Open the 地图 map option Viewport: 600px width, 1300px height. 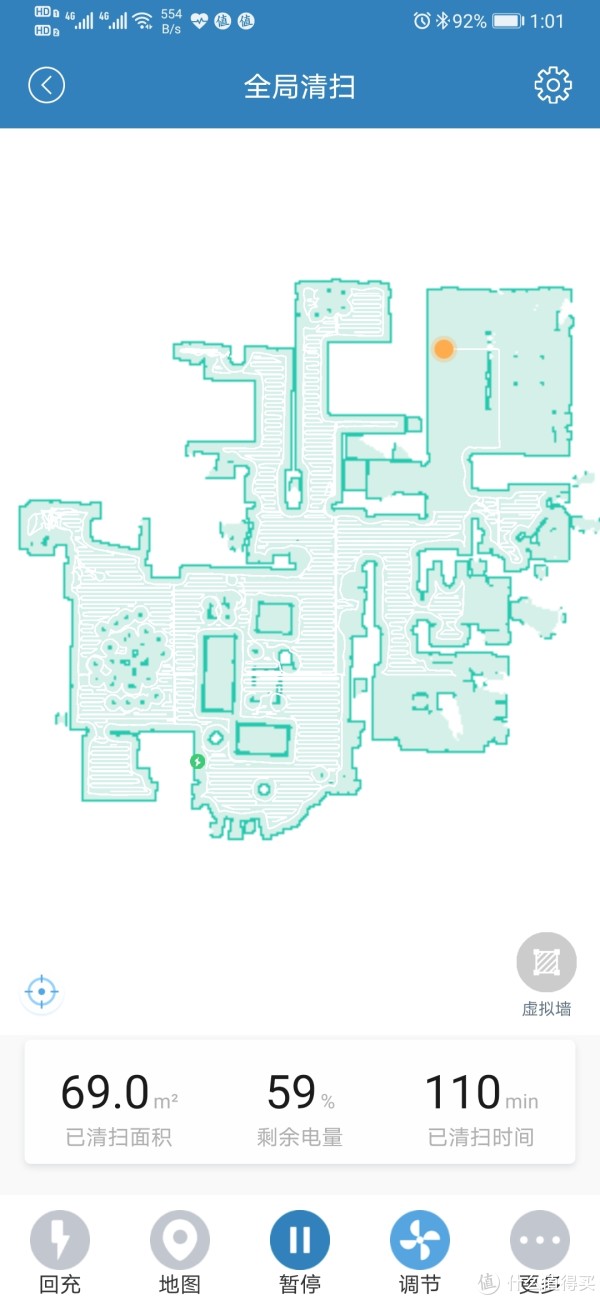pyautogui.click(x=180, y=1241)
